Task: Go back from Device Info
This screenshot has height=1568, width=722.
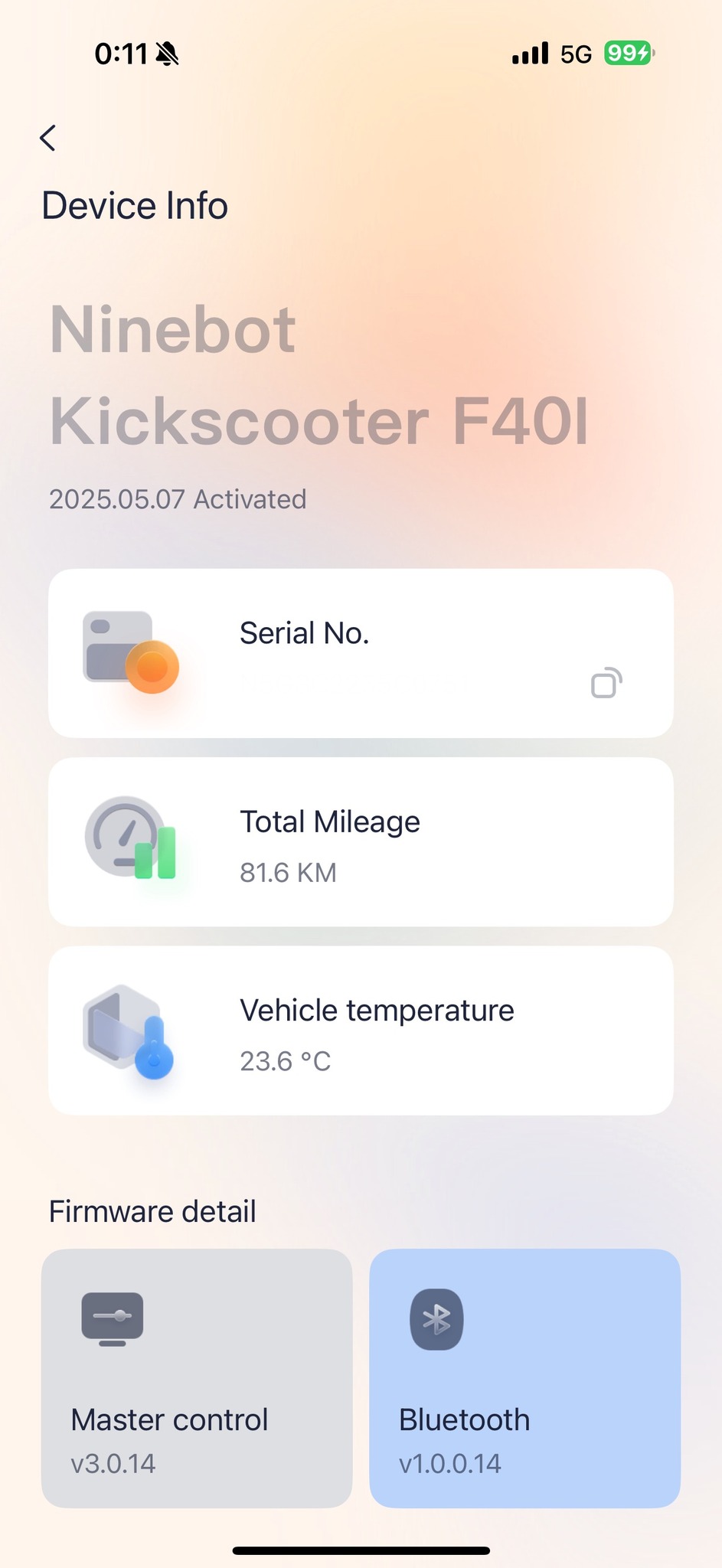Action: [x=48, y=139]
